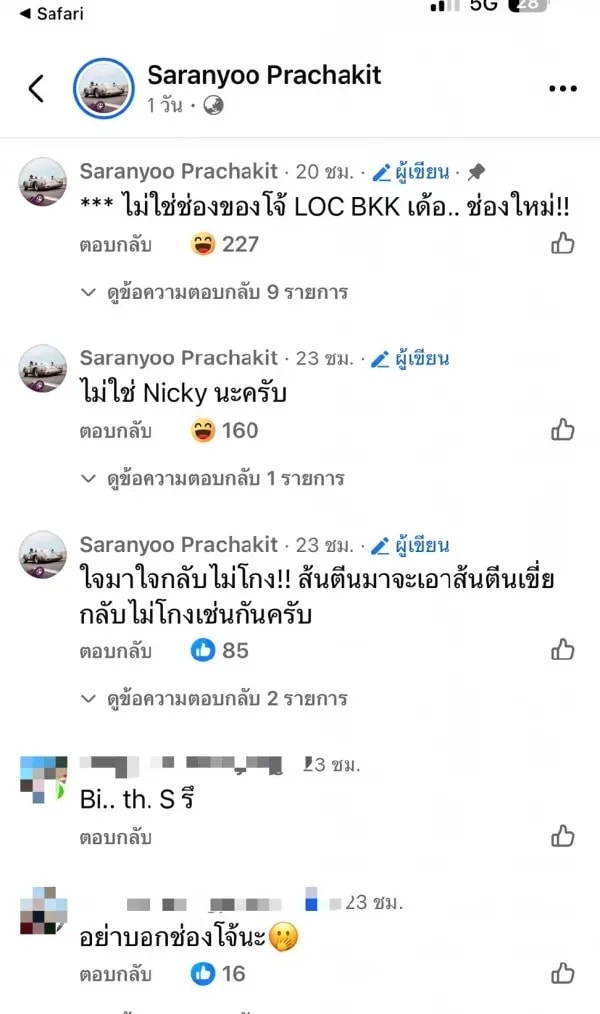Open Saranyoo Prachakit profile from header
Viewport: 600px width, 1014px height.
(264, 75)
